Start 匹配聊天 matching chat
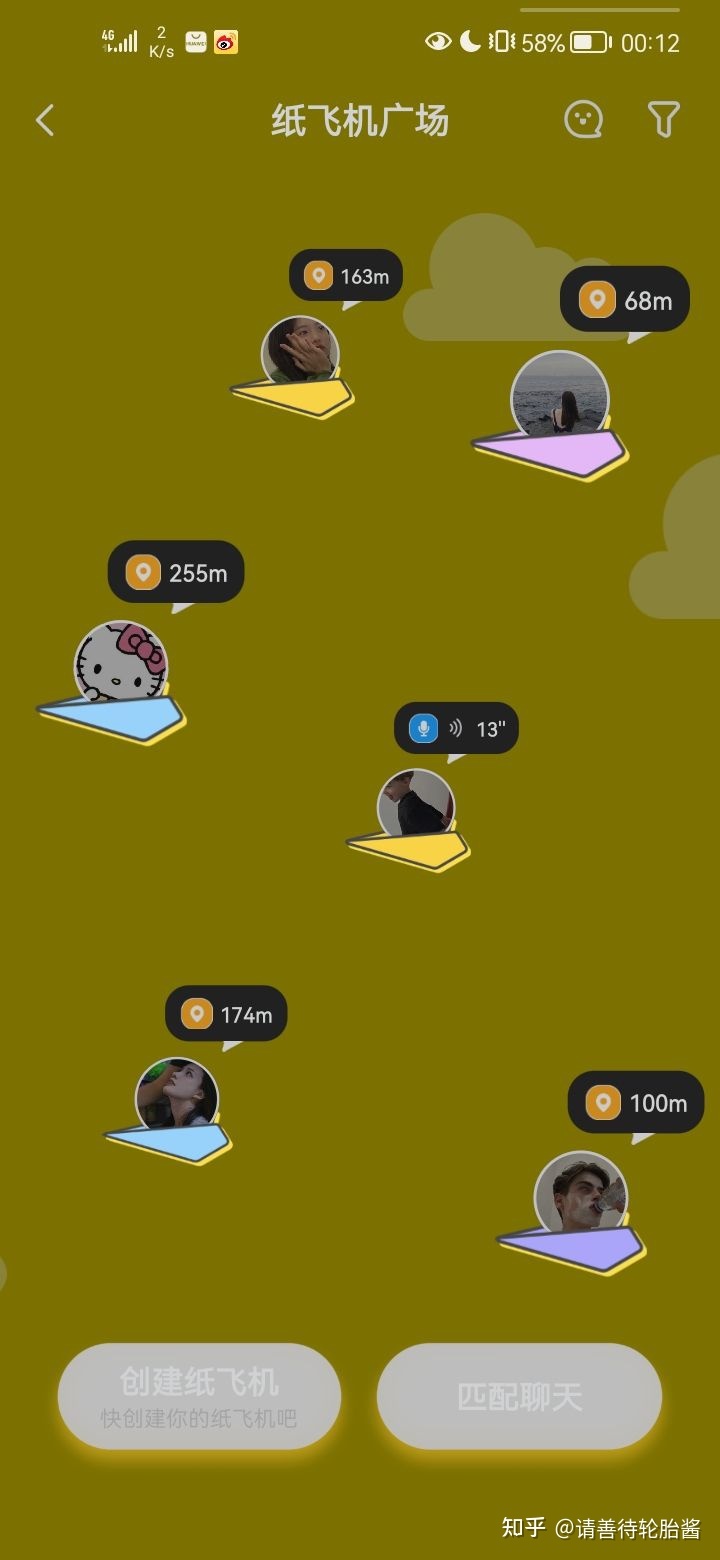This screenshot has width=720, height=1560. pyautogui.click(x=519, y=1395)
